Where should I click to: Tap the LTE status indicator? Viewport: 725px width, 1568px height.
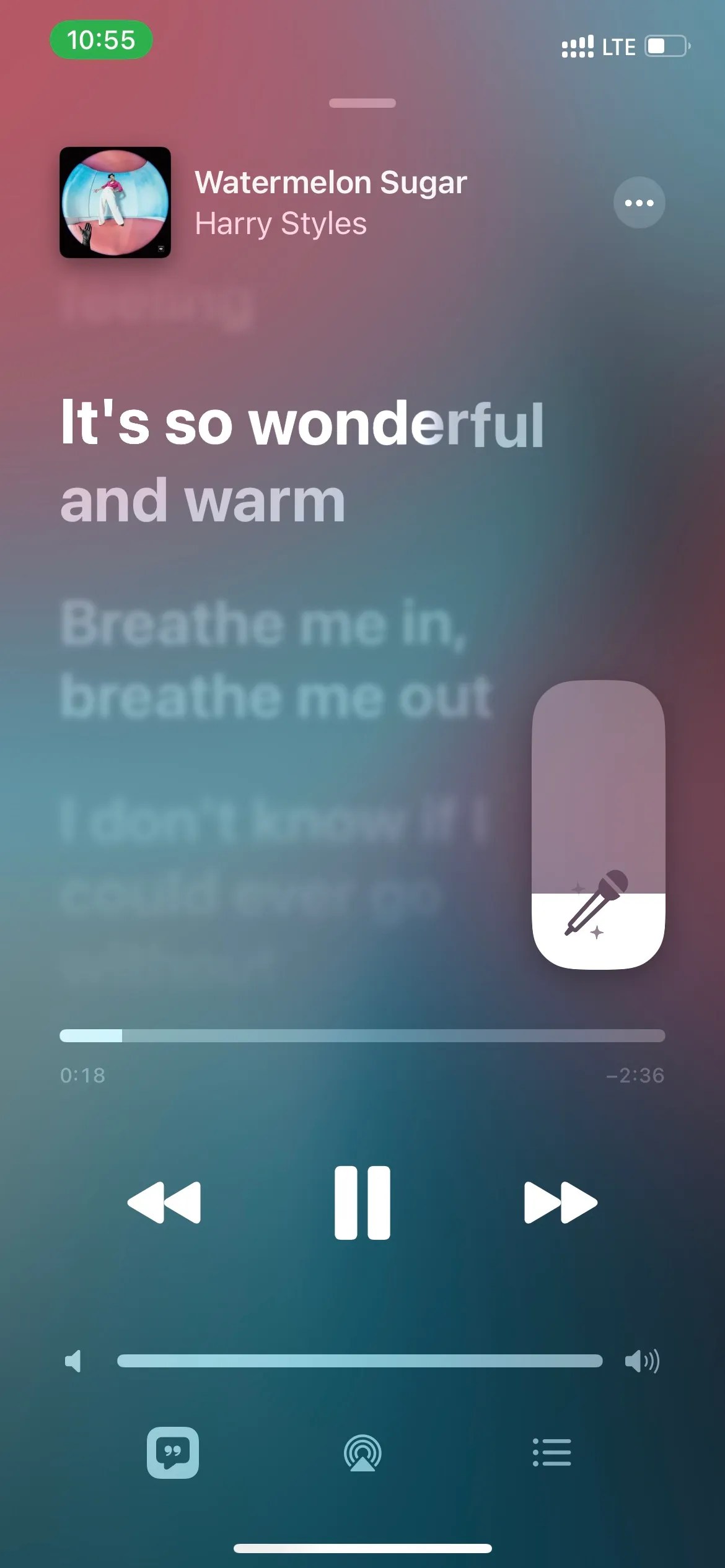(617, 46)
